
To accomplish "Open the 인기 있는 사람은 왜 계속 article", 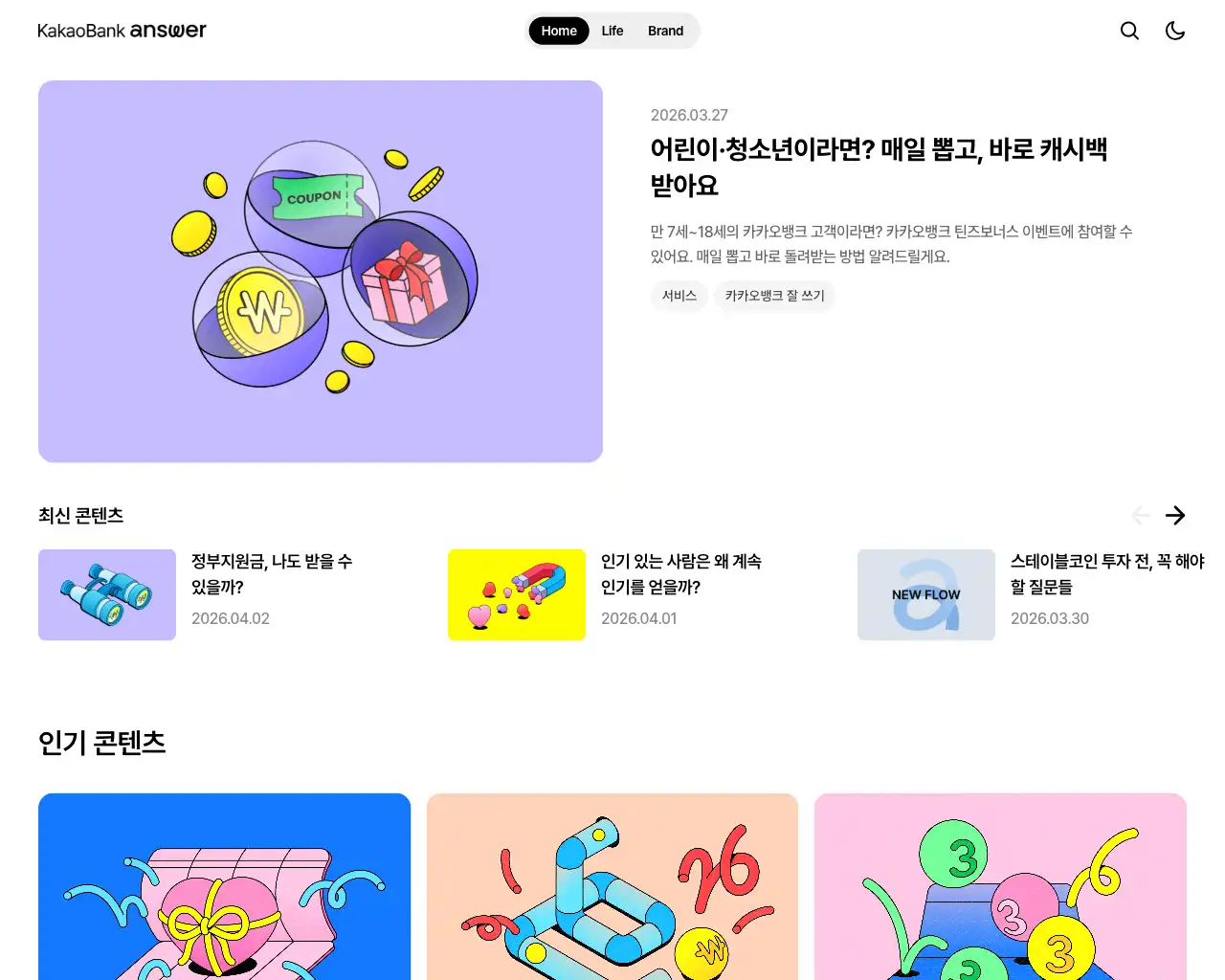I will tap(680, 573).
